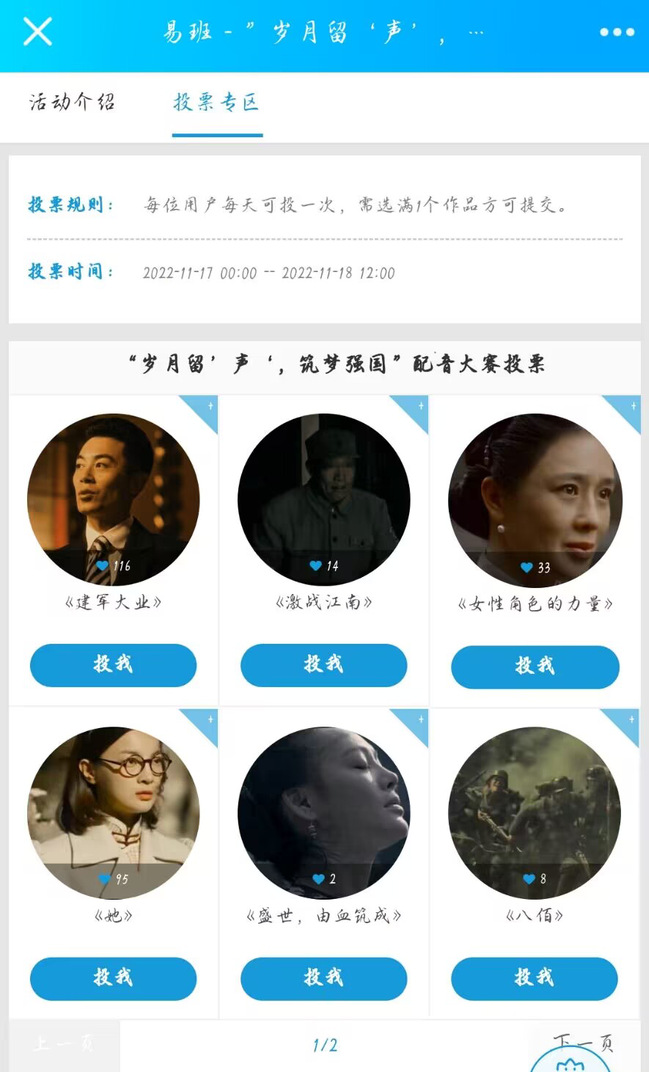Vote 投我 for《激战江南》
The image size is (649, 1072).
[324, 665]
